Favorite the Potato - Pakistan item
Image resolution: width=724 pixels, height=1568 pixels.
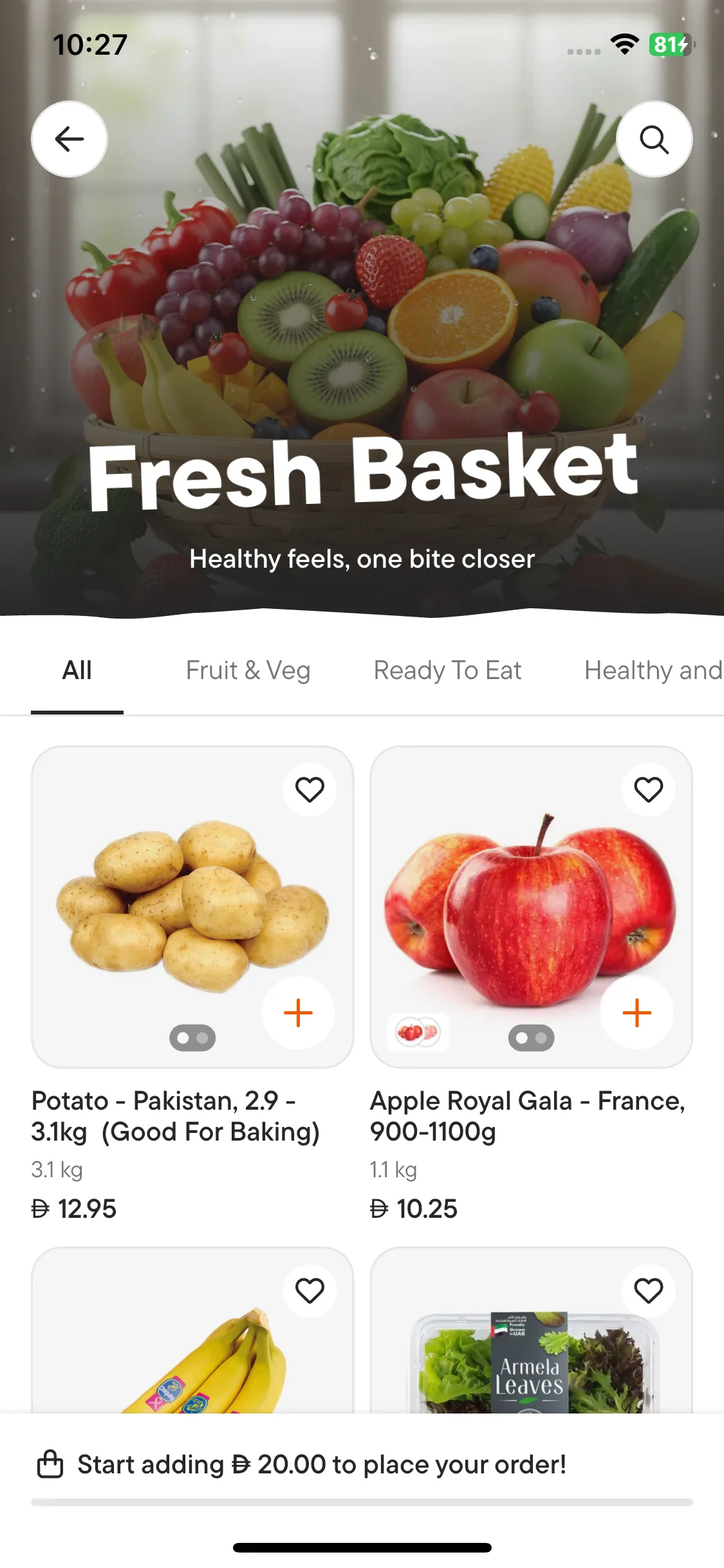point(310,790)
